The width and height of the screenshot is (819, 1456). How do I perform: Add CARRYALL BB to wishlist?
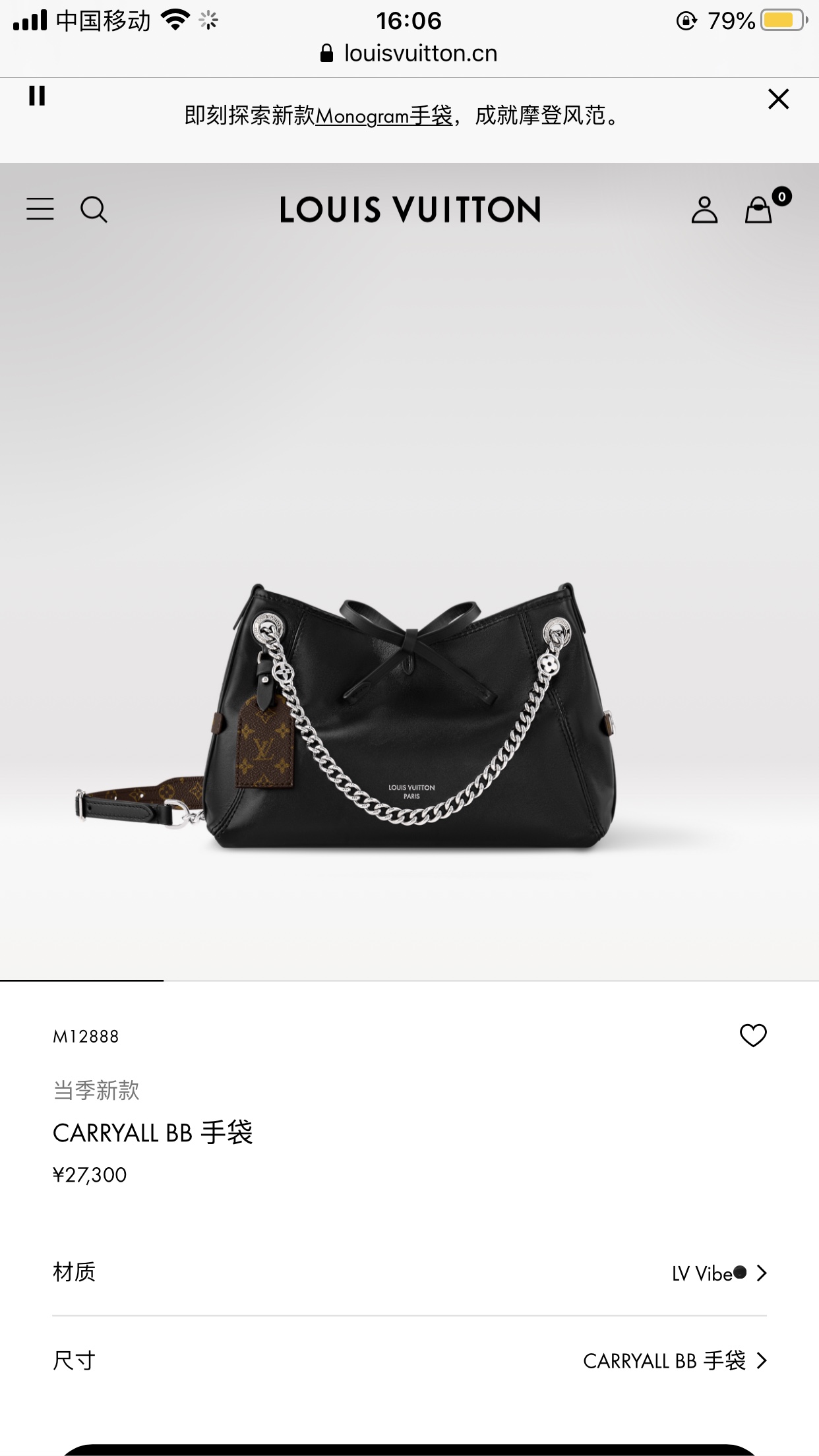pos(753,1035)
